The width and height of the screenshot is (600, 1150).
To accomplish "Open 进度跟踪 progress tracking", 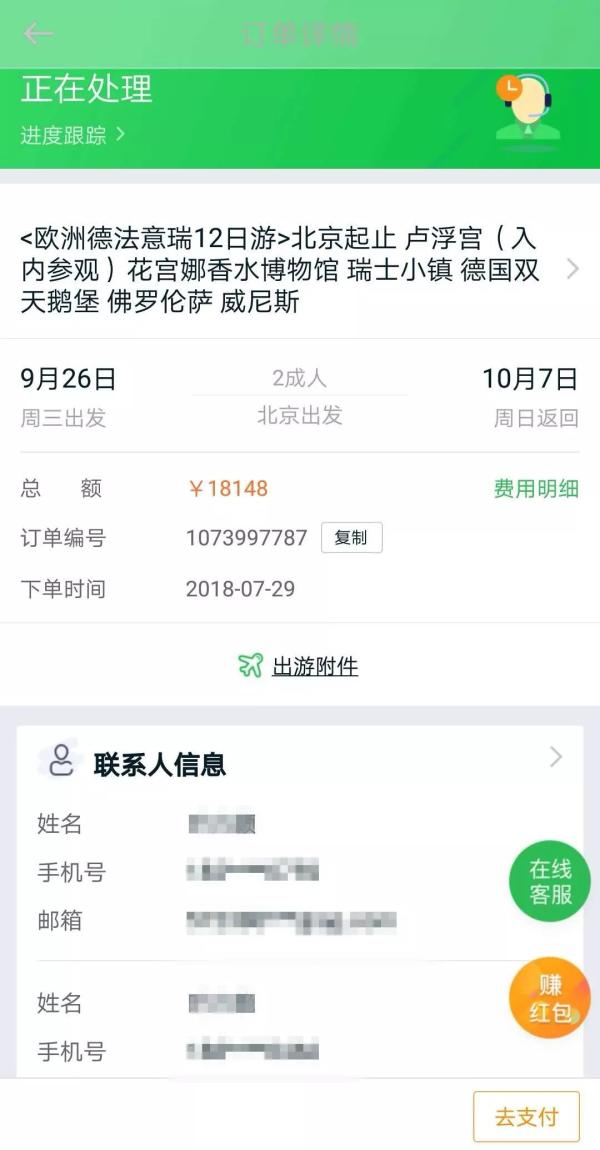I will [x=72, y=135].
